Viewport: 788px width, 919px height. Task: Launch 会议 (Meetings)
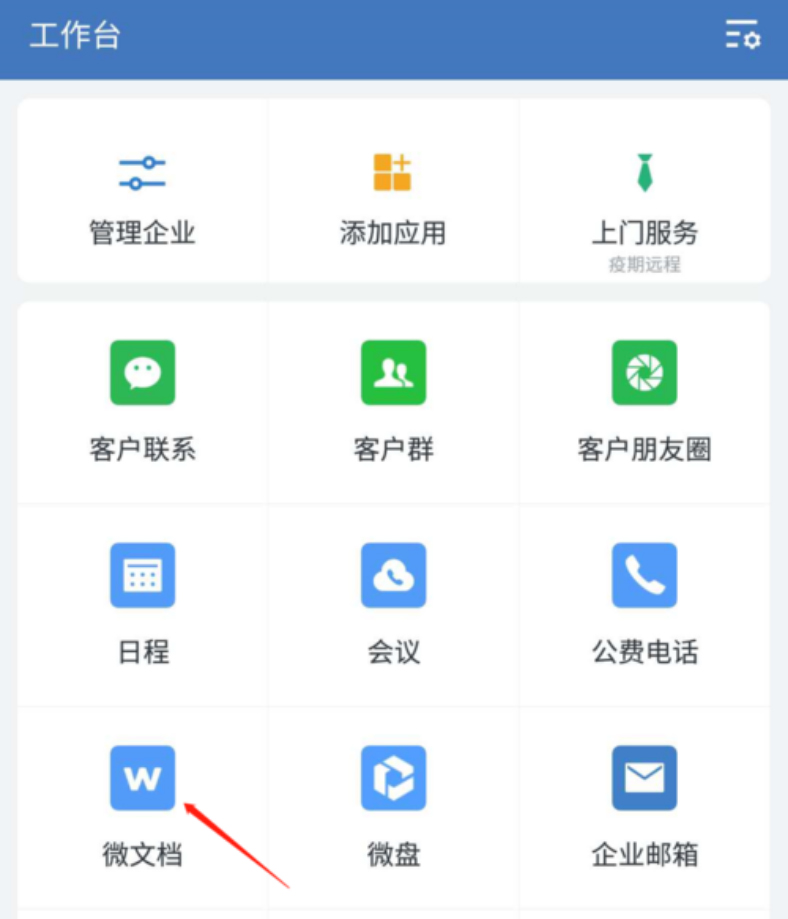point(393,599)
